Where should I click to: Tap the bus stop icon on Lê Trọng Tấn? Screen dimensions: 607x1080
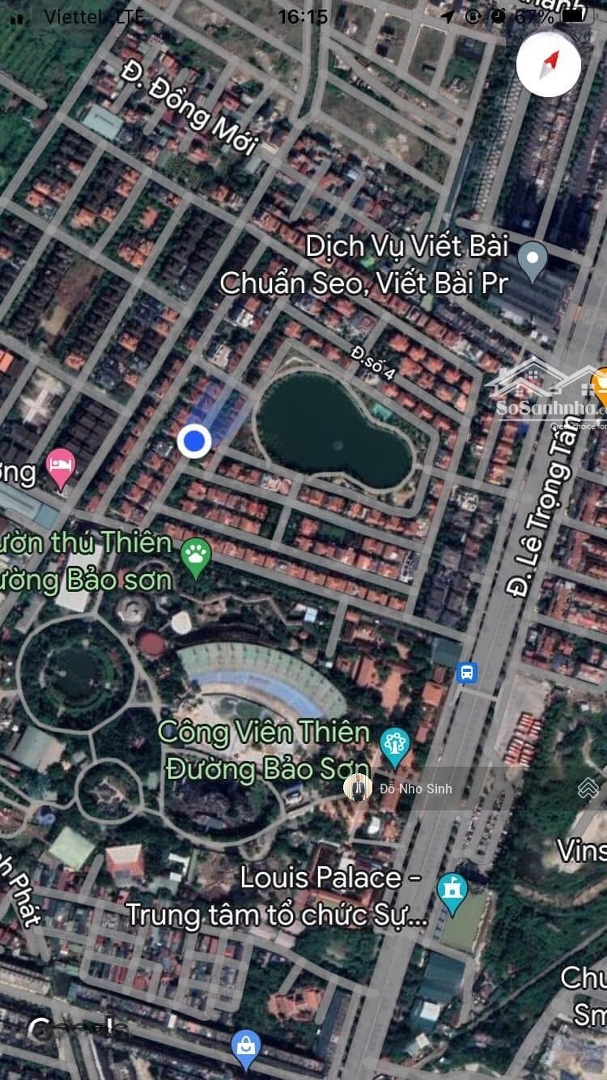click(x=467, y=673)
